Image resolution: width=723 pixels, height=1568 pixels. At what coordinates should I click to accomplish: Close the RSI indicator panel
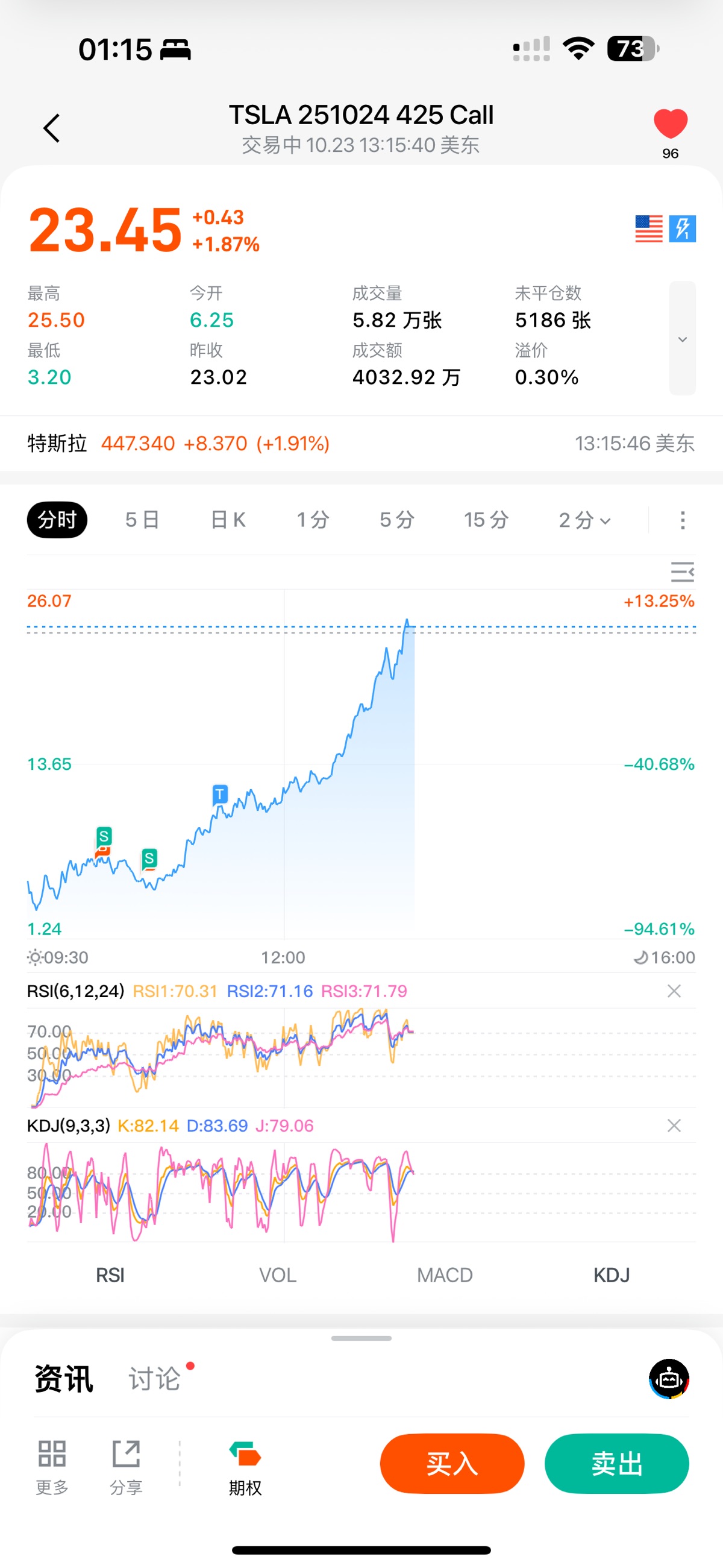[x=674, y=991]
